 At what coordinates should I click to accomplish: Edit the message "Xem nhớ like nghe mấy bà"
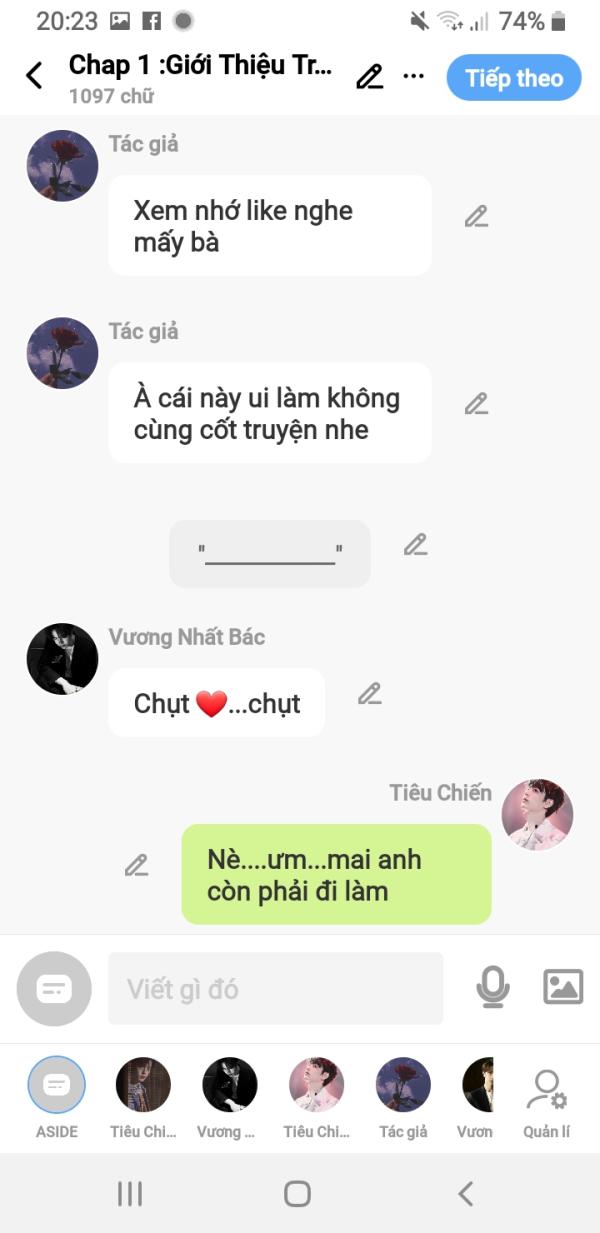(x=476, y=216)
